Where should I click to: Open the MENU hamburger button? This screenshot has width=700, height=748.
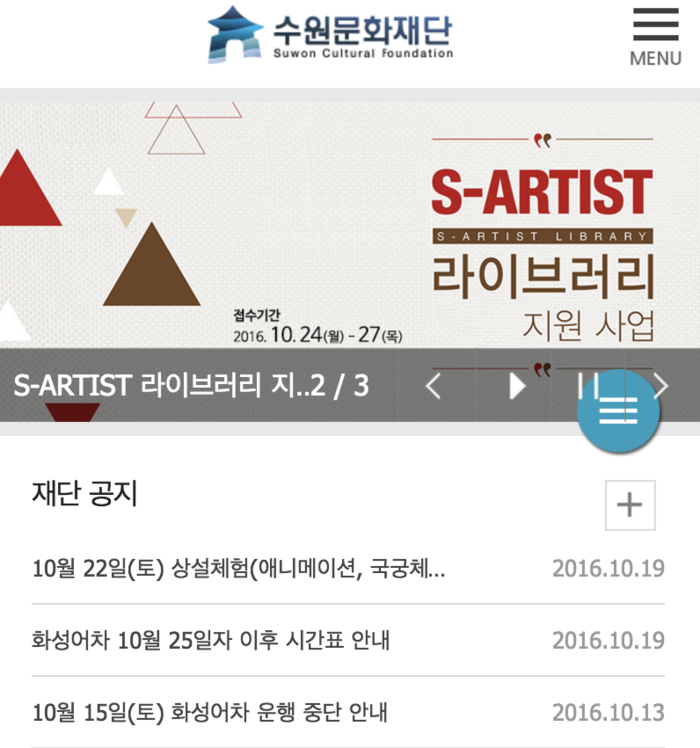(655, 38)
